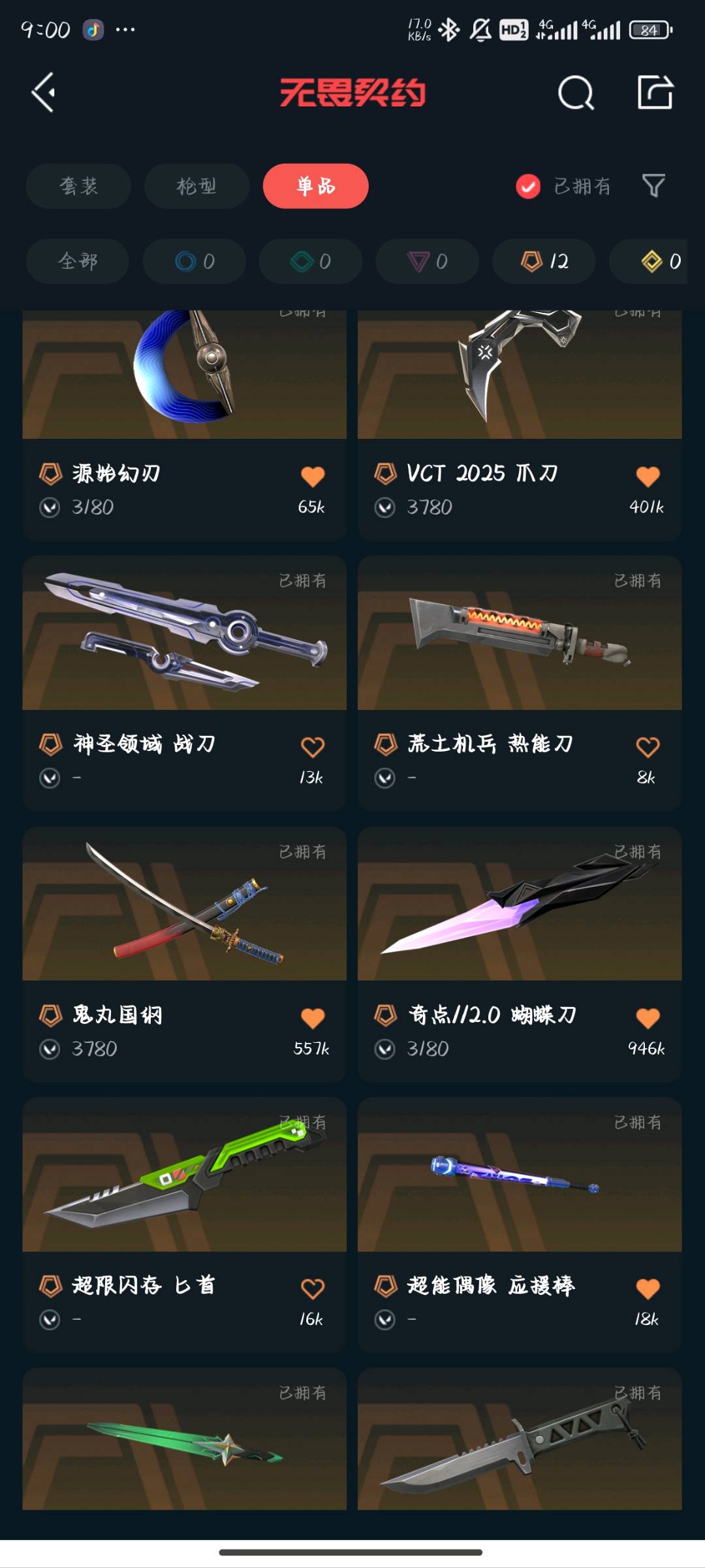The image size is (705, 1568).
Task: Select the 全部 rarity chip
Action: tap(77, 261)
